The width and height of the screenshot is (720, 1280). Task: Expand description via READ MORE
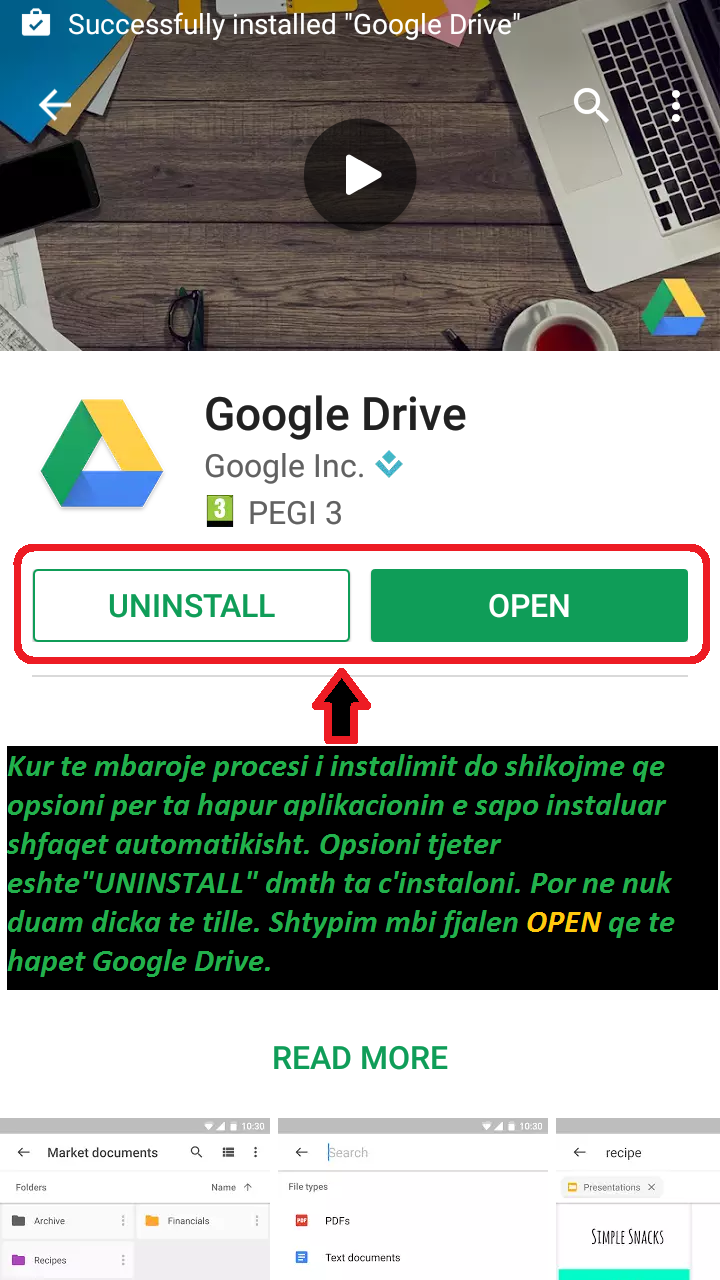pos(360,1058)
